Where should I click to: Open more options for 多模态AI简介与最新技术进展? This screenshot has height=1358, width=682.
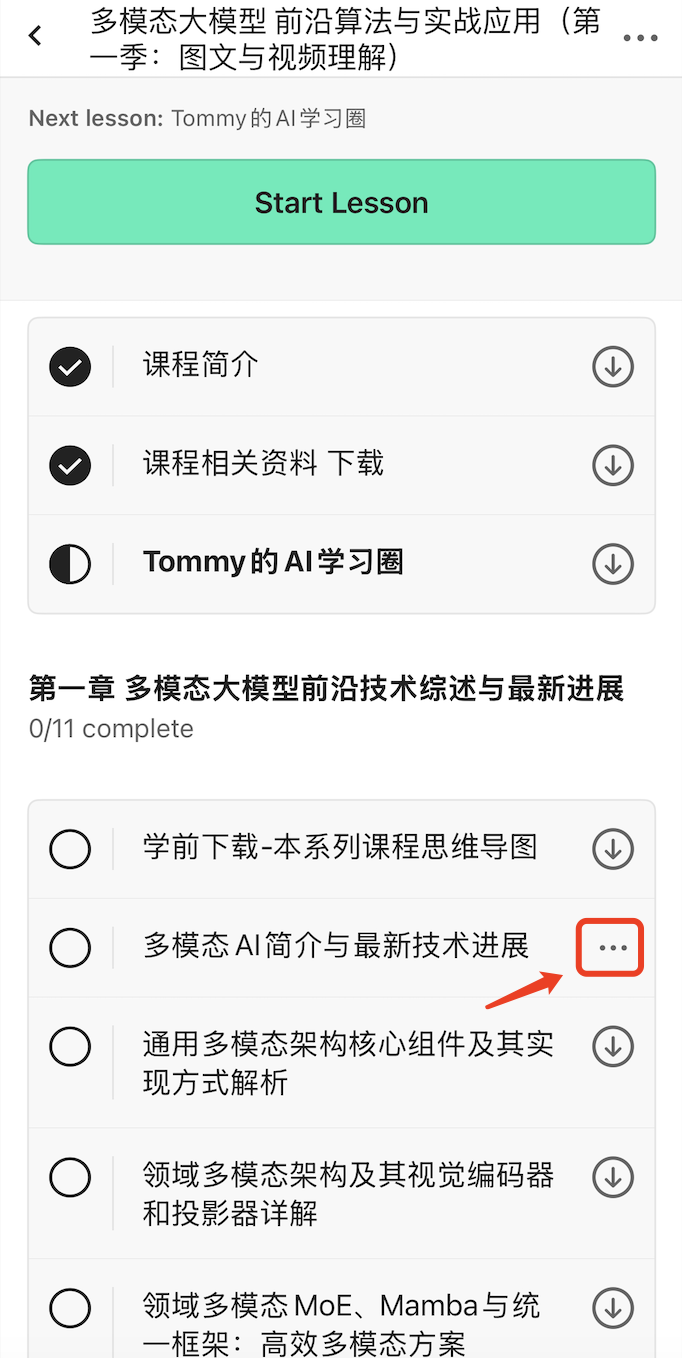(612, 948)
